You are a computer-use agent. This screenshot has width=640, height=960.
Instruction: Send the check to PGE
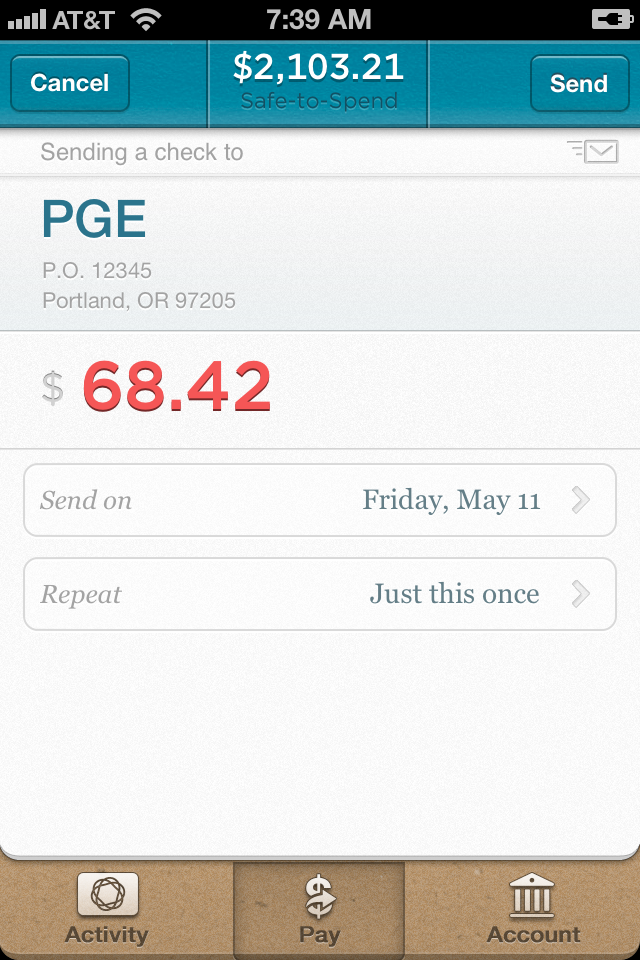pyautogui.click(x=578, y=83)
